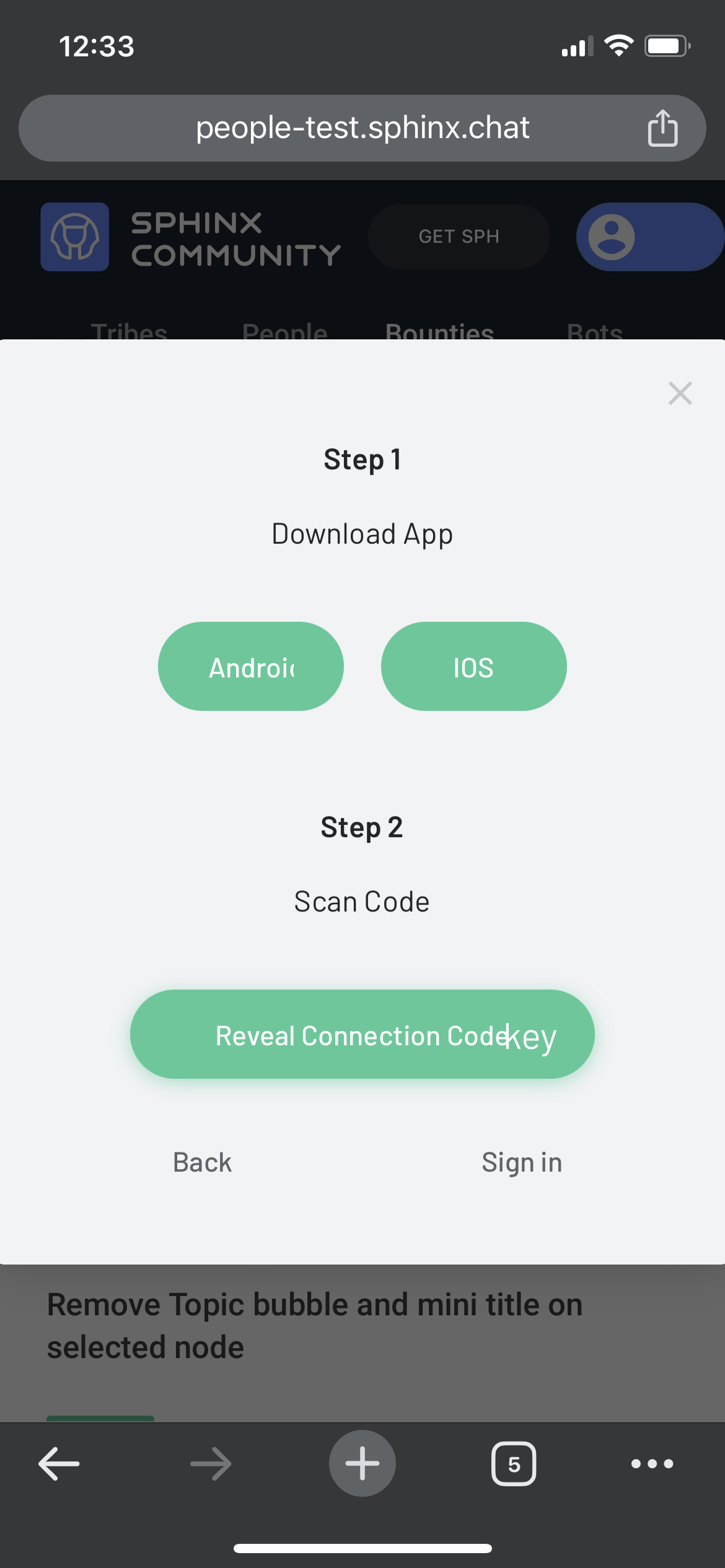Open the Sphinx Community logo
Screen dimensions: 725x1568
point(74,237)
